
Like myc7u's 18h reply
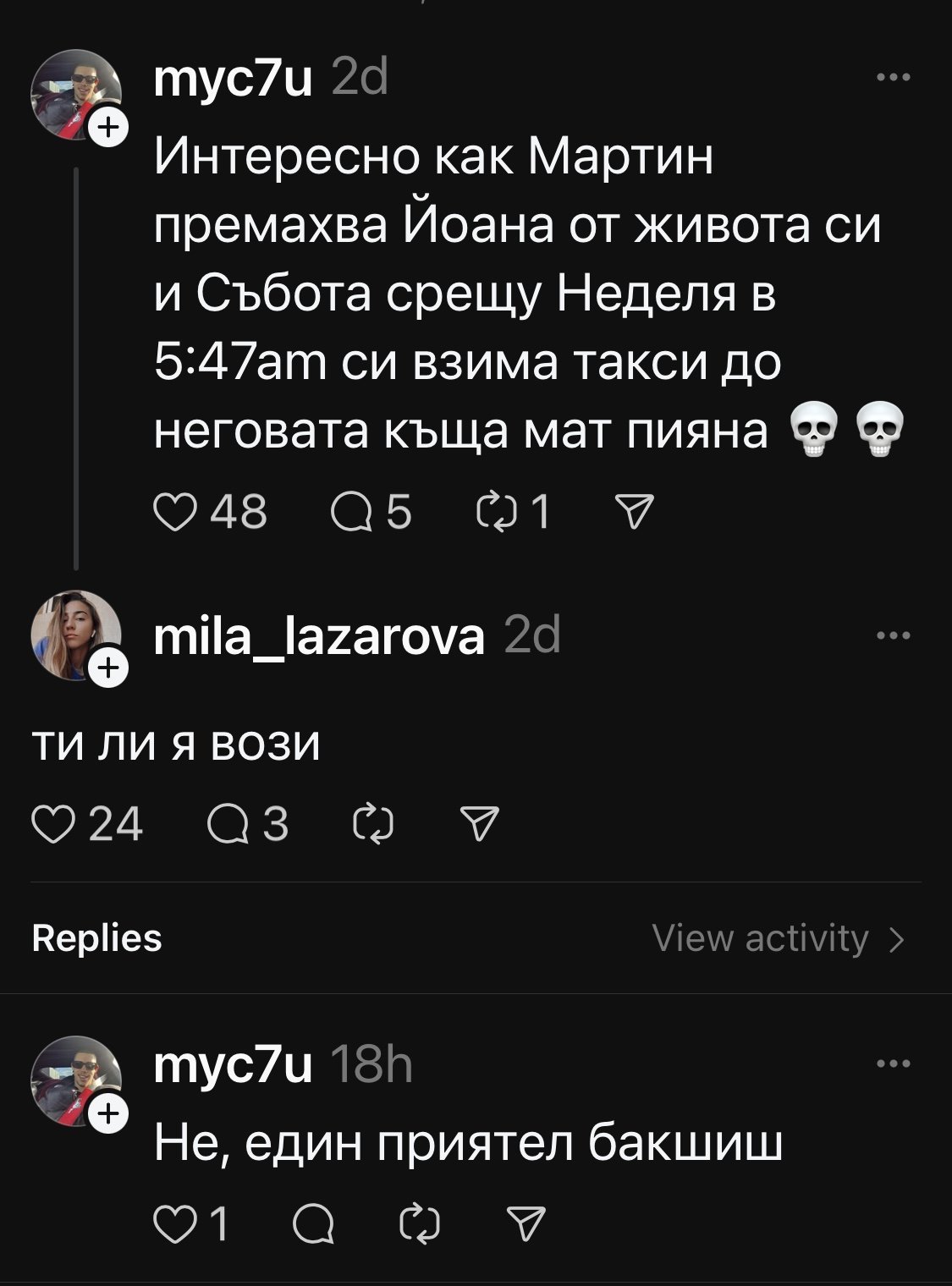click(174, 1224)
